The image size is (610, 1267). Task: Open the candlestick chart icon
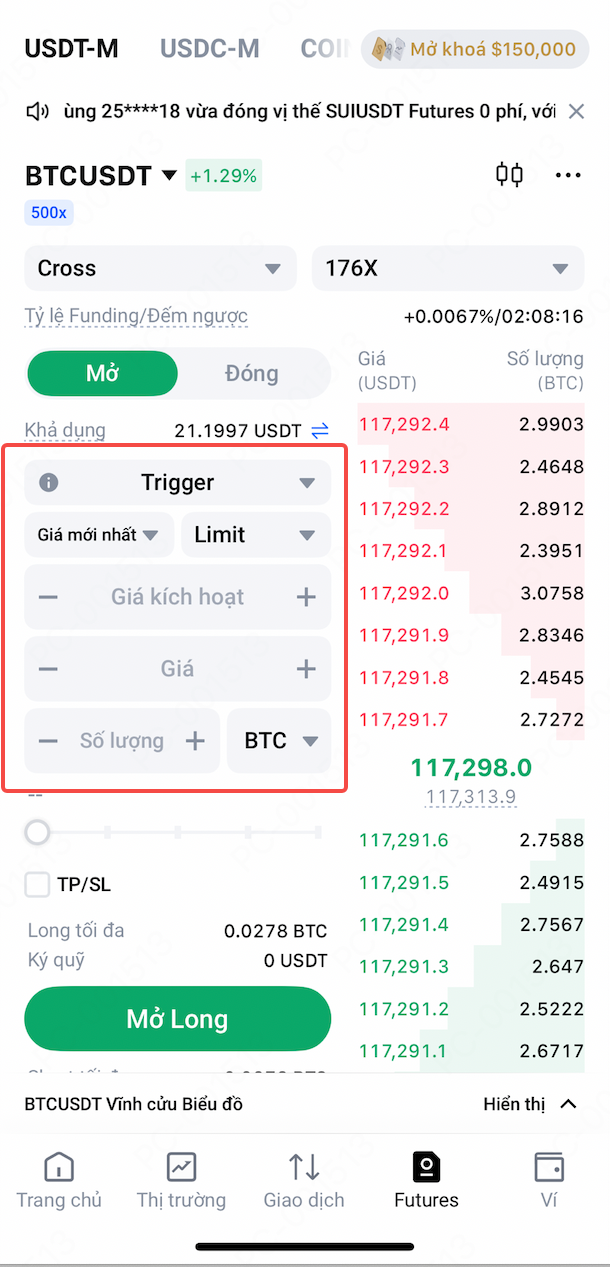tap(509, 175)
